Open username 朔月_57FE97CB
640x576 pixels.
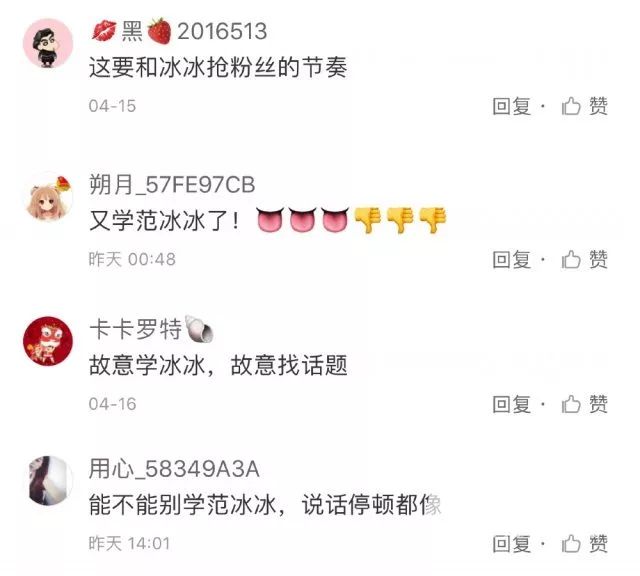click(171, 184)
